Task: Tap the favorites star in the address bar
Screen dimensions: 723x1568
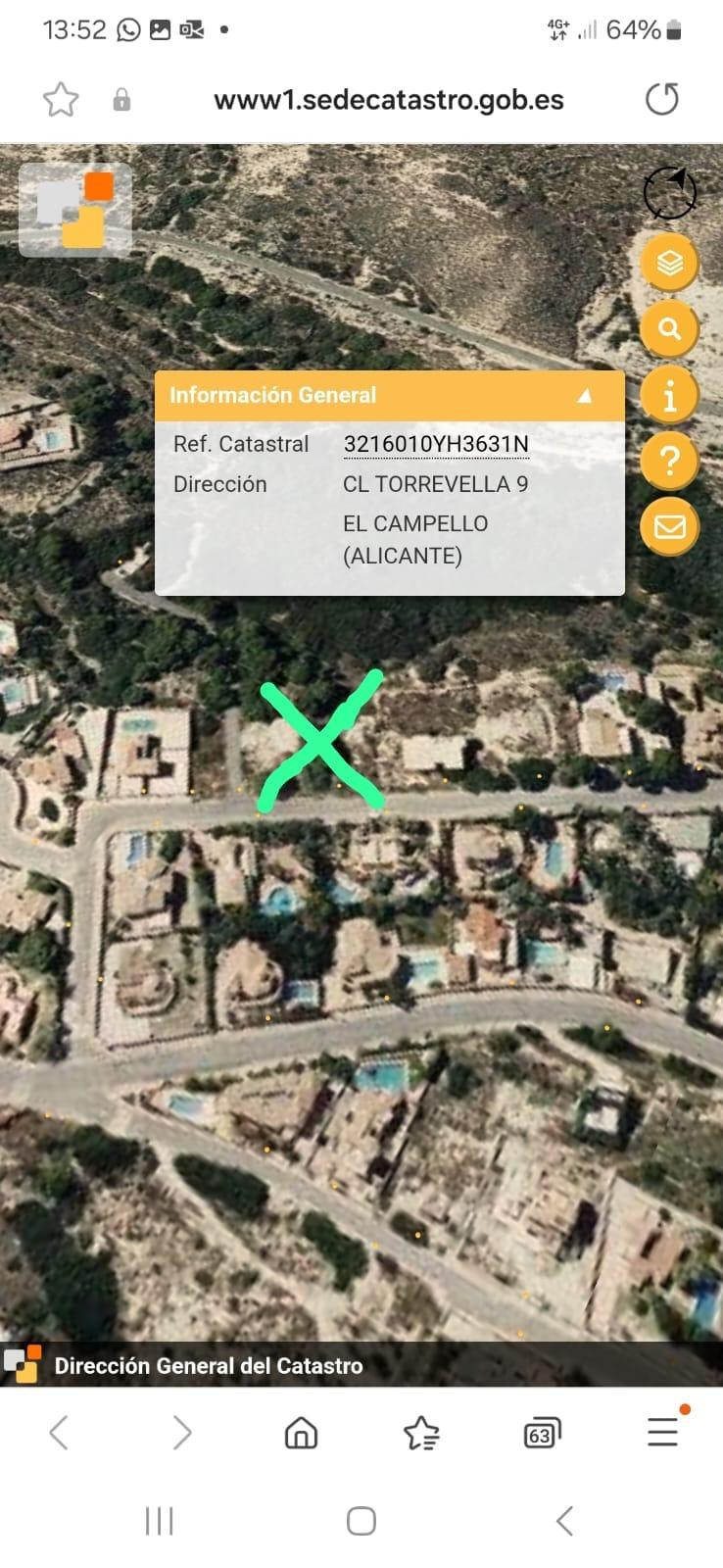Action: [61, 98]
